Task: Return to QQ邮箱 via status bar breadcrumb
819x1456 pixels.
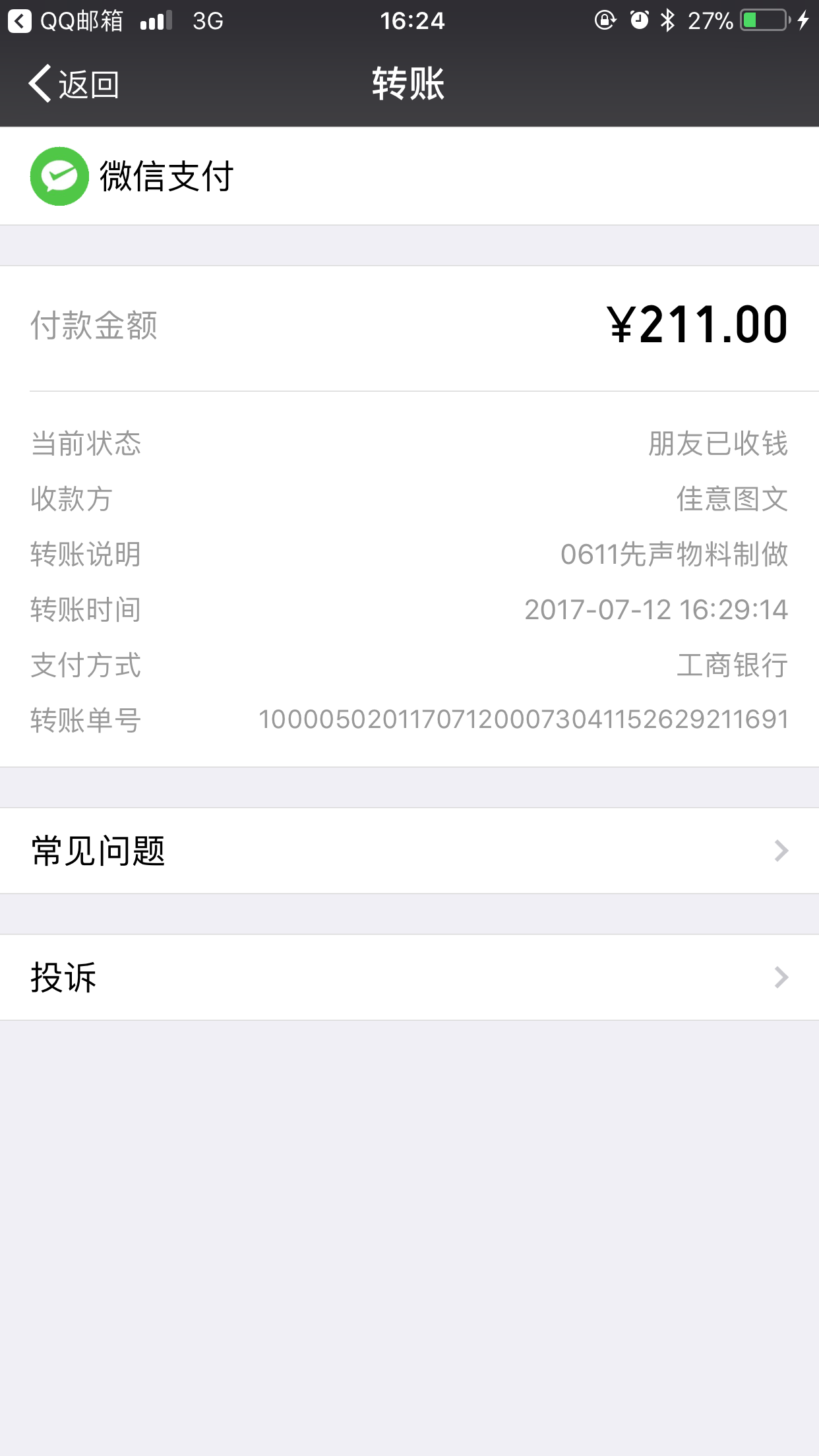Action: [66, 21]
